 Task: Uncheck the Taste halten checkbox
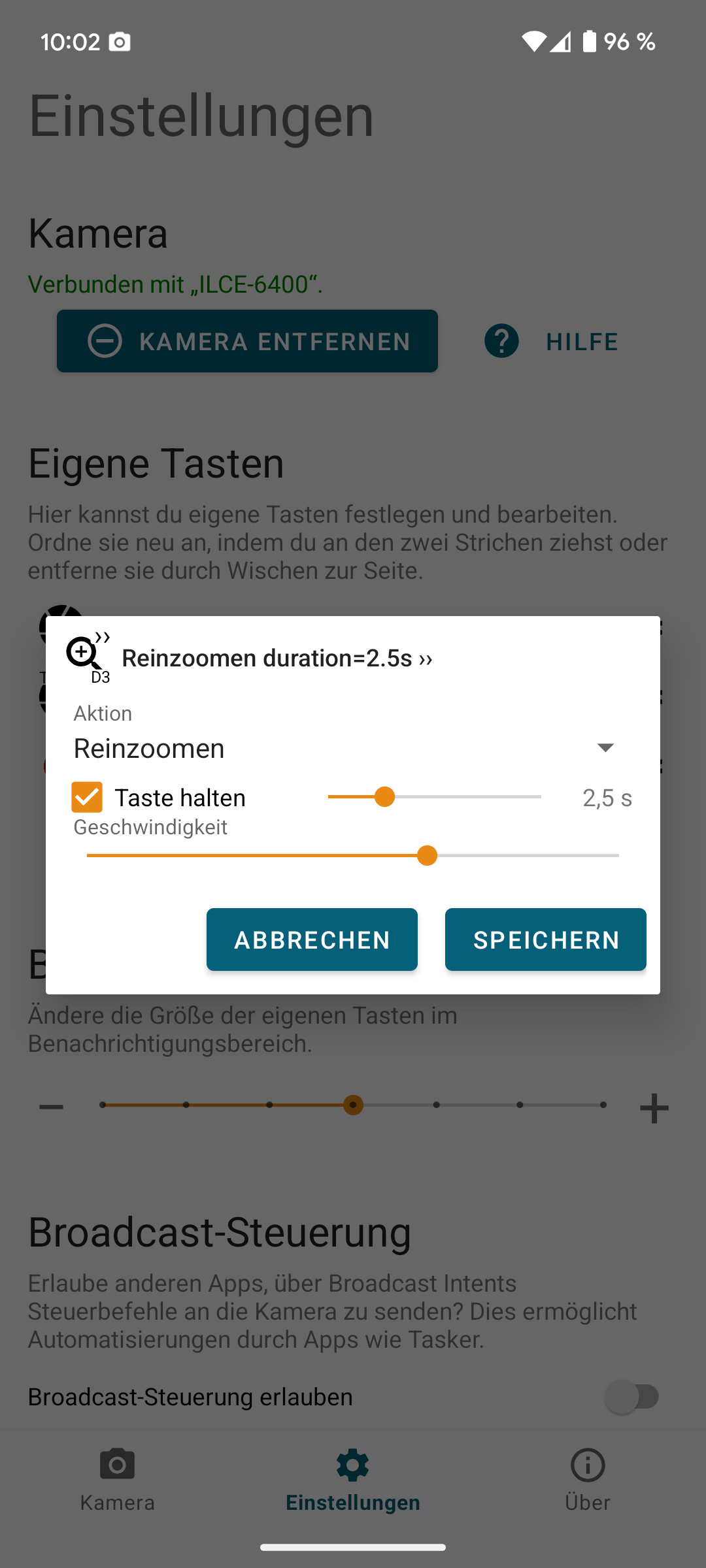(87, 797)
